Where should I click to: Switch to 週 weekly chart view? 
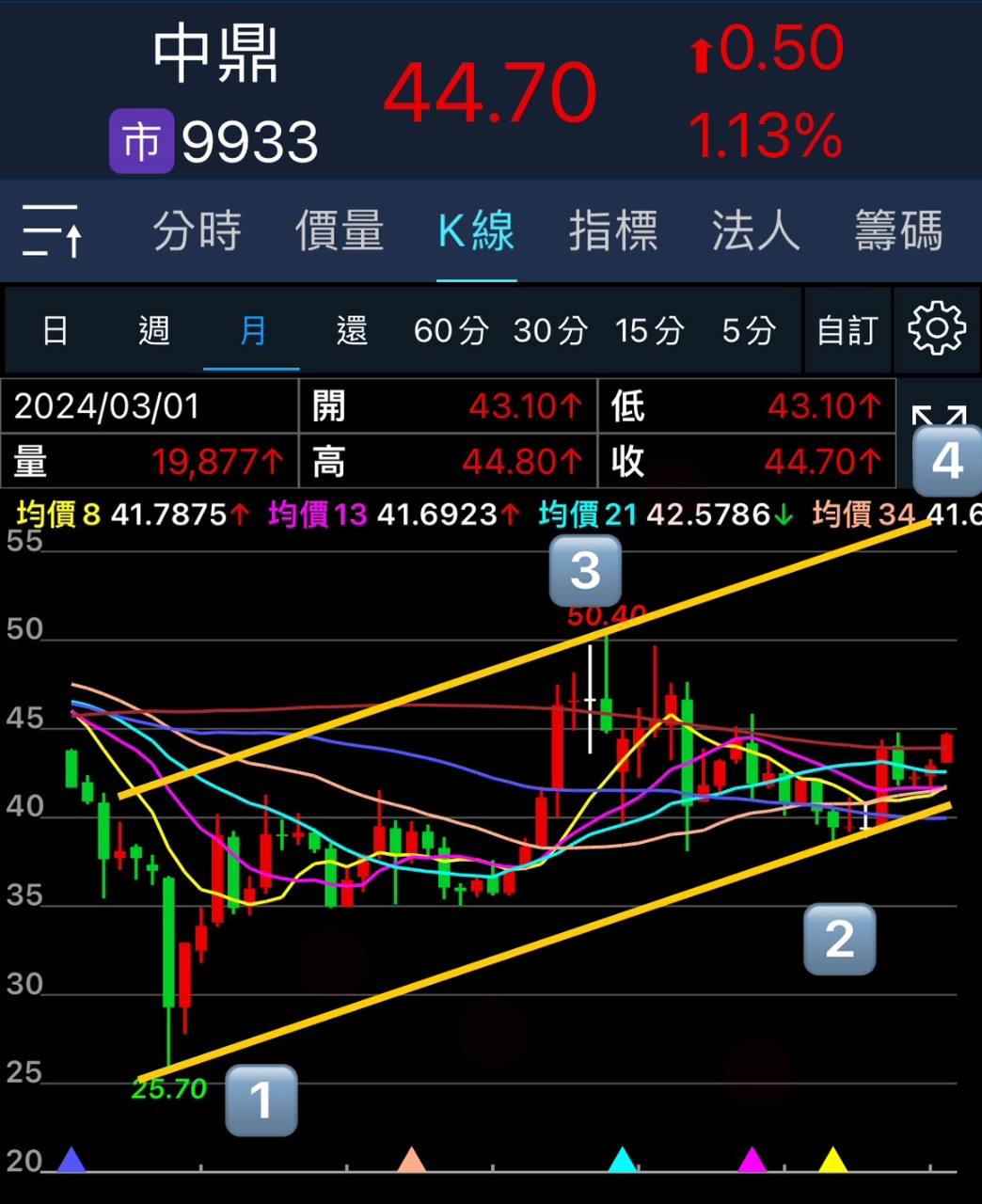153,330
